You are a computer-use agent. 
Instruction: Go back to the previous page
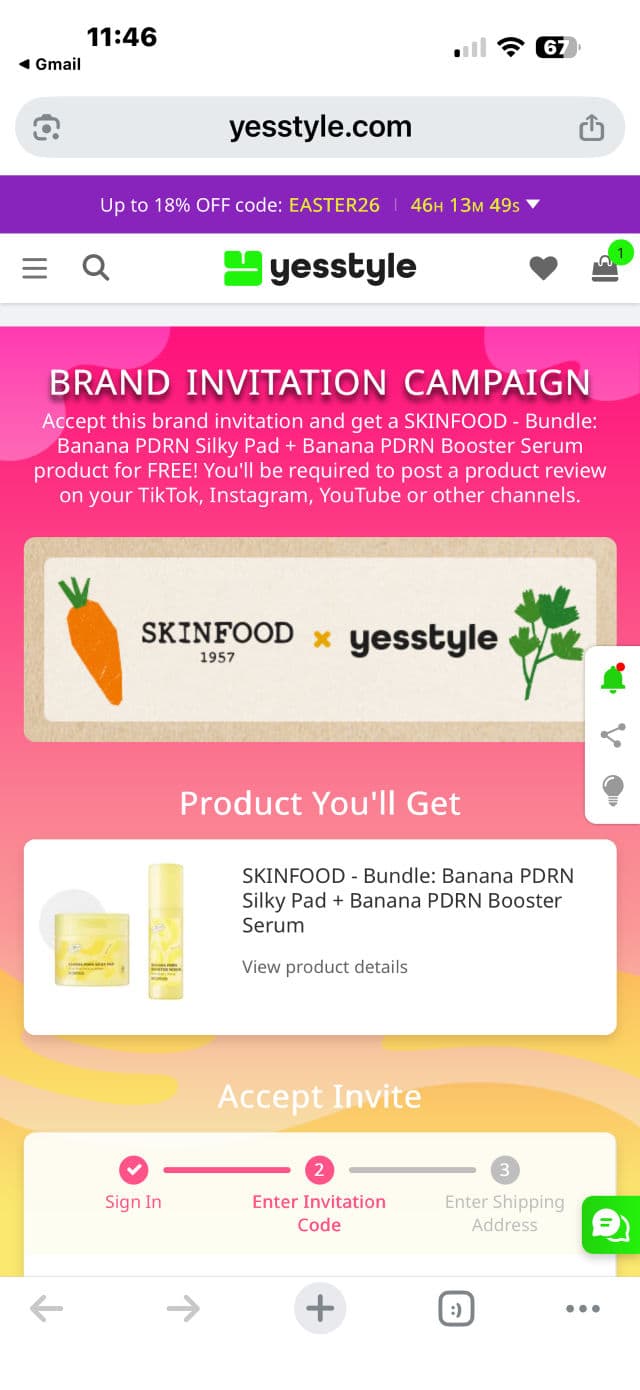coord(47,1308)
